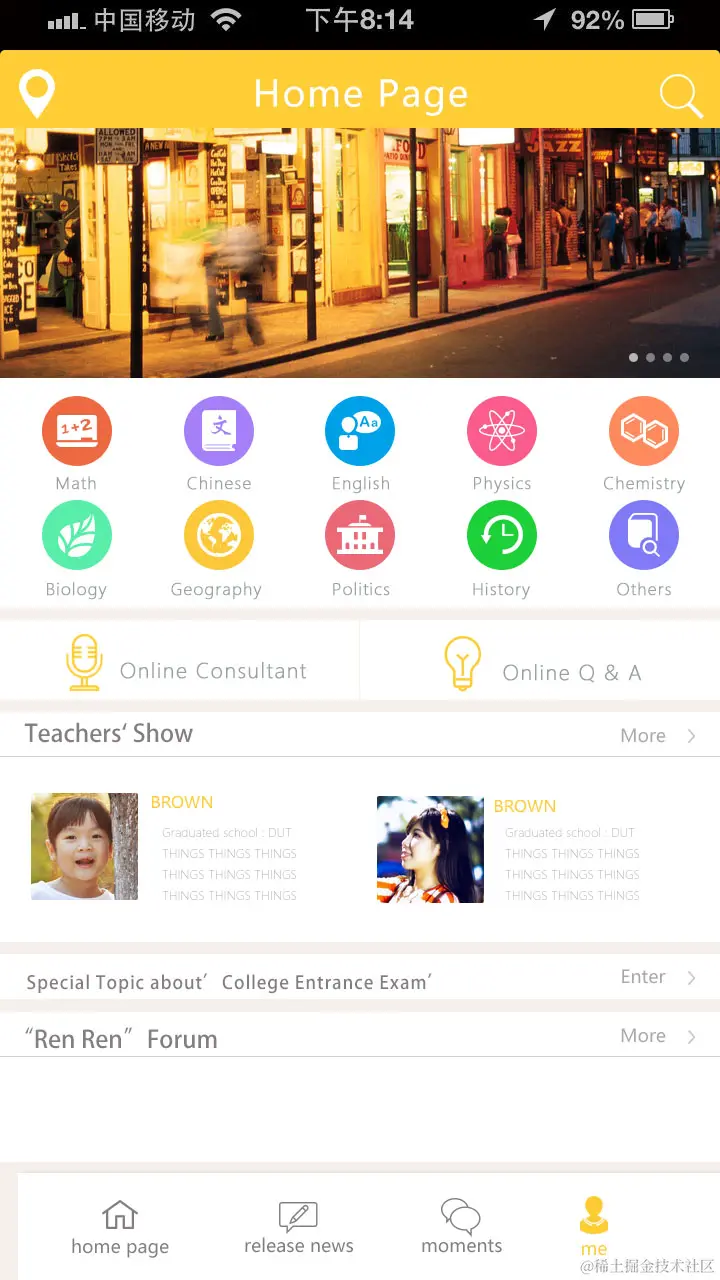The width and height of the screenshot is (720, 1280).
Task: Select the Biology subject
Action: [x=76, y=536]
